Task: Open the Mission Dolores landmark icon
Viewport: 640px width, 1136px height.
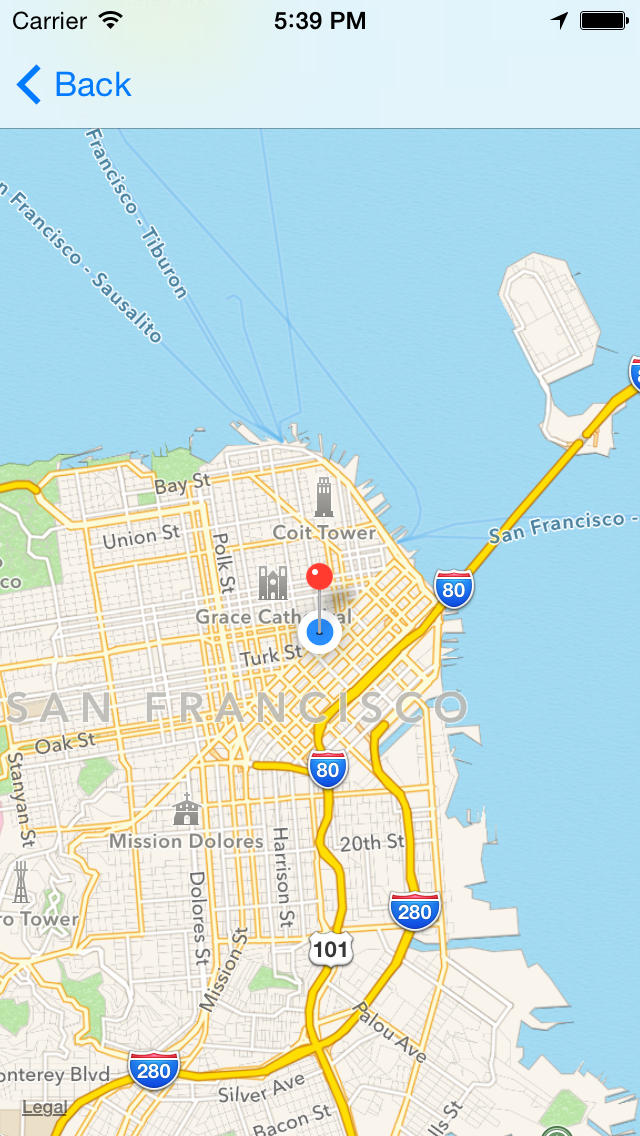Action: tap(186, 810)
